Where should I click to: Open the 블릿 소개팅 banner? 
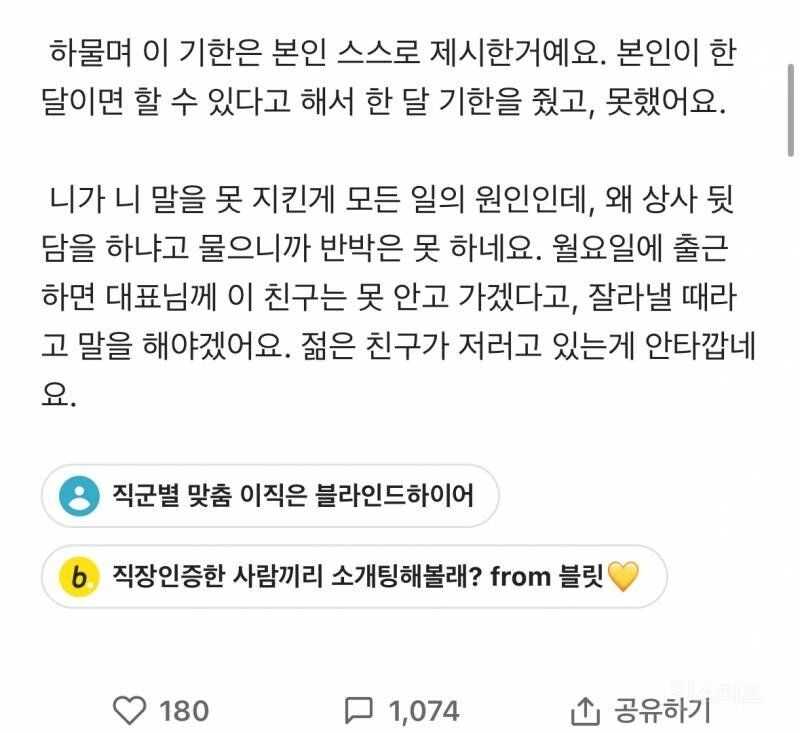point(353,576)
